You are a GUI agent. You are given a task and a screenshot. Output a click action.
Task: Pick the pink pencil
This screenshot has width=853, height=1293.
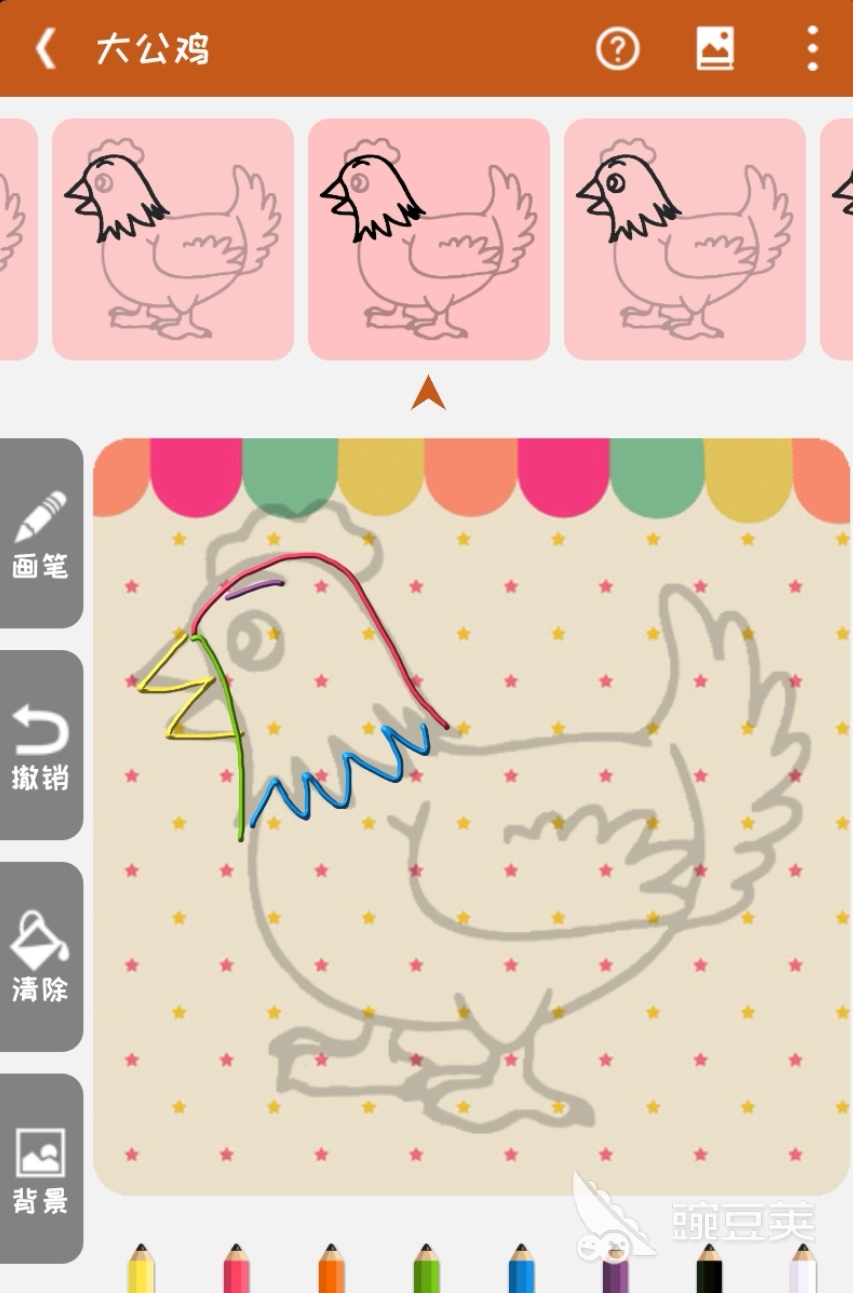(x=236, y=1270)
